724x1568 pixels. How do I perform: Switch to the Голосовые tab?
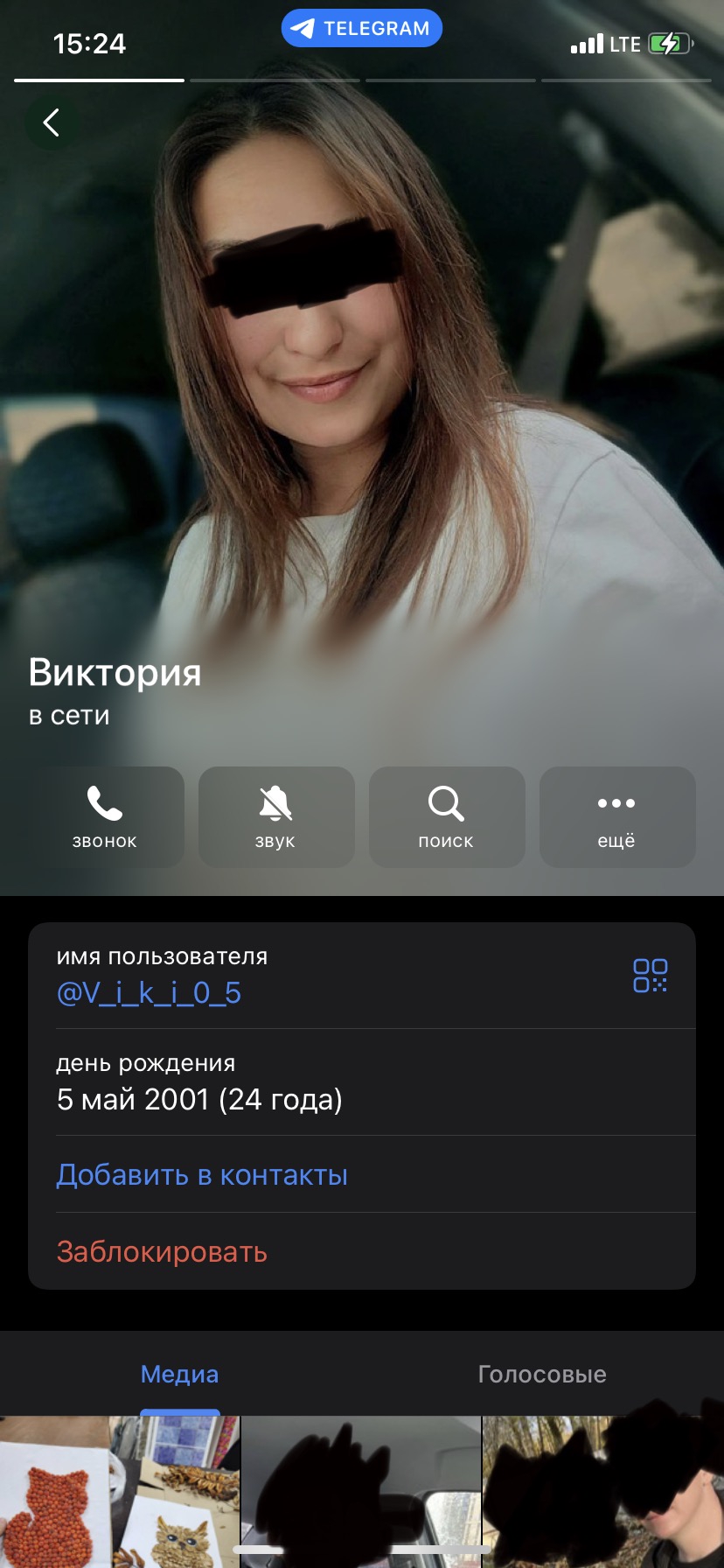click(x=542, y=1374)
